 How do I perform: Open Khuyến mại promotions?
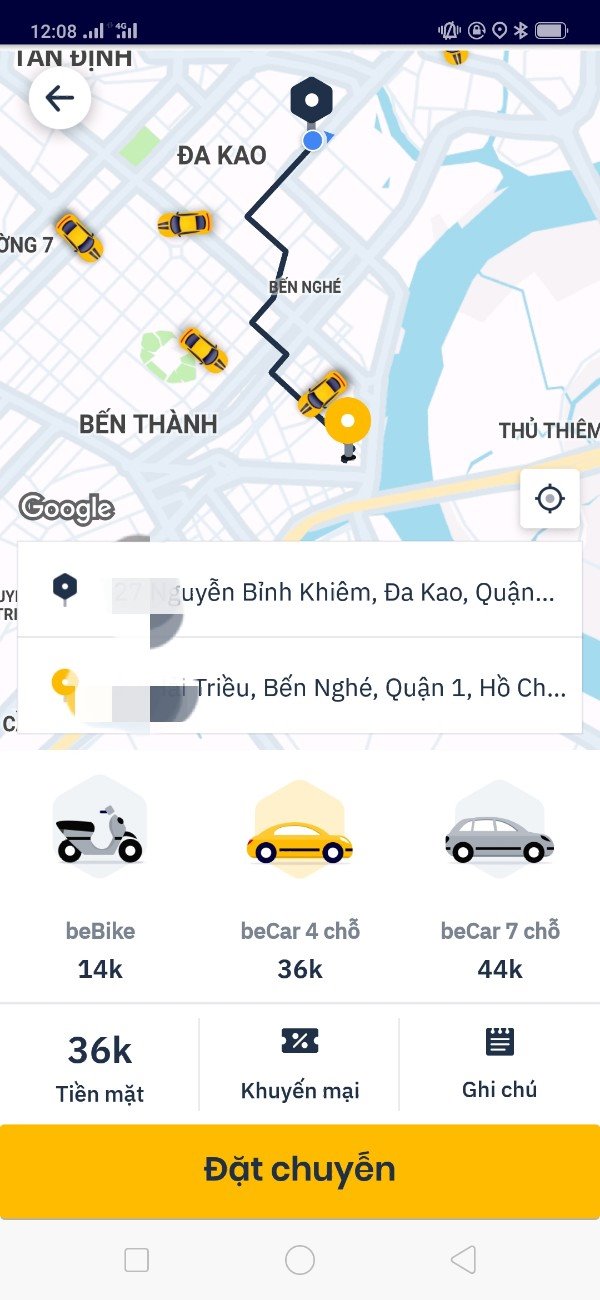pos(300,1066)
